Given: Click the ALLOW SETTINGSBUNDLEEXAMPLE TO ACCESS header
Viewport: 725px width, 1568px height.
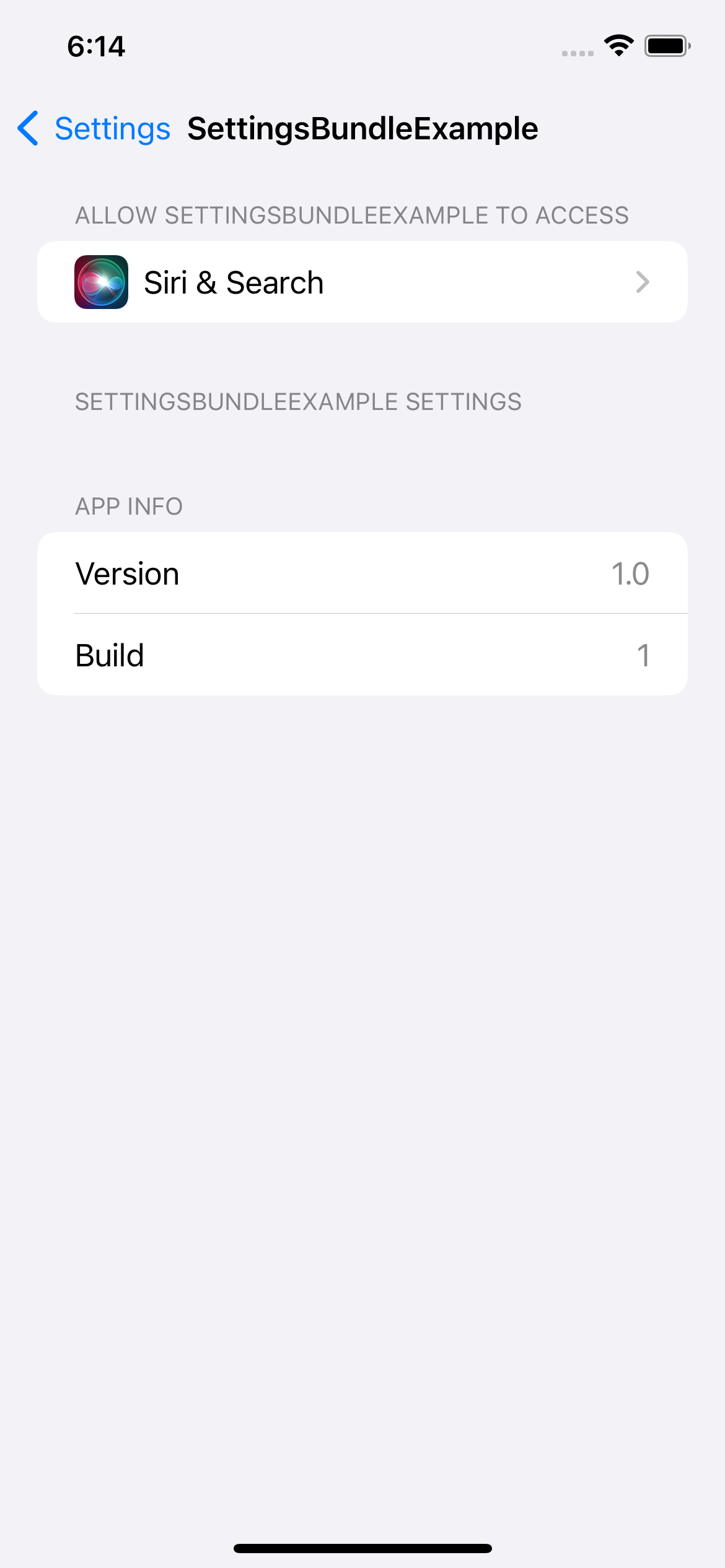Looking at the screenshot, I should pyautogui.click(x=351, y=215).
